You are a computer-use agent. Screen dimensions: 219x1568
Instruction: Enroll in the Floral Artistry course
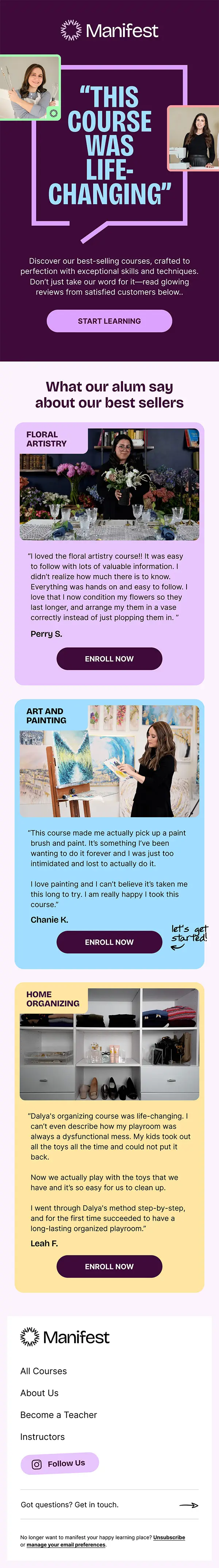pos(109,659)
